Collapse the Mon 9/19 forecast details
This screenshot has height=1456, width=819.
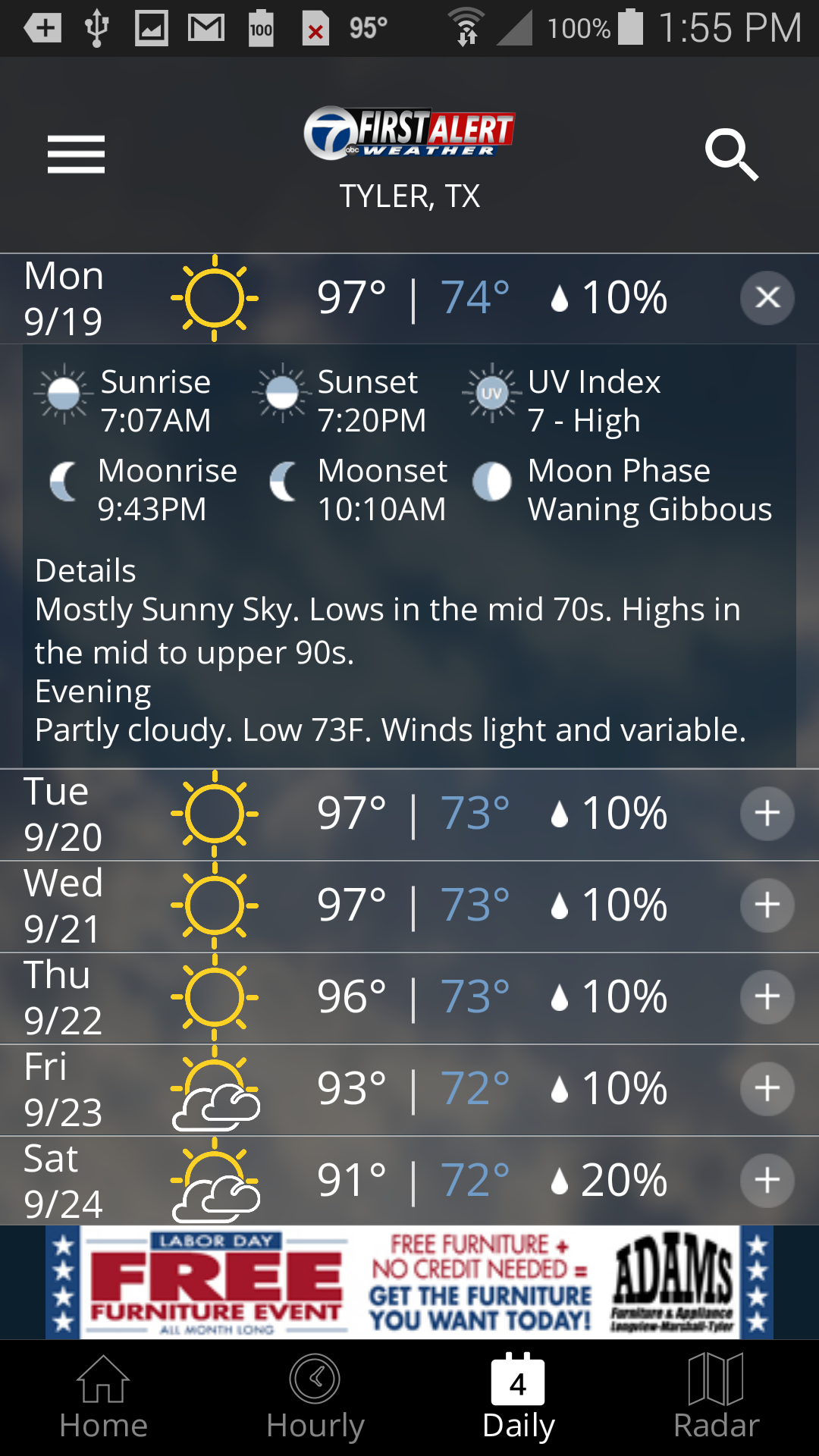[767, 297]
